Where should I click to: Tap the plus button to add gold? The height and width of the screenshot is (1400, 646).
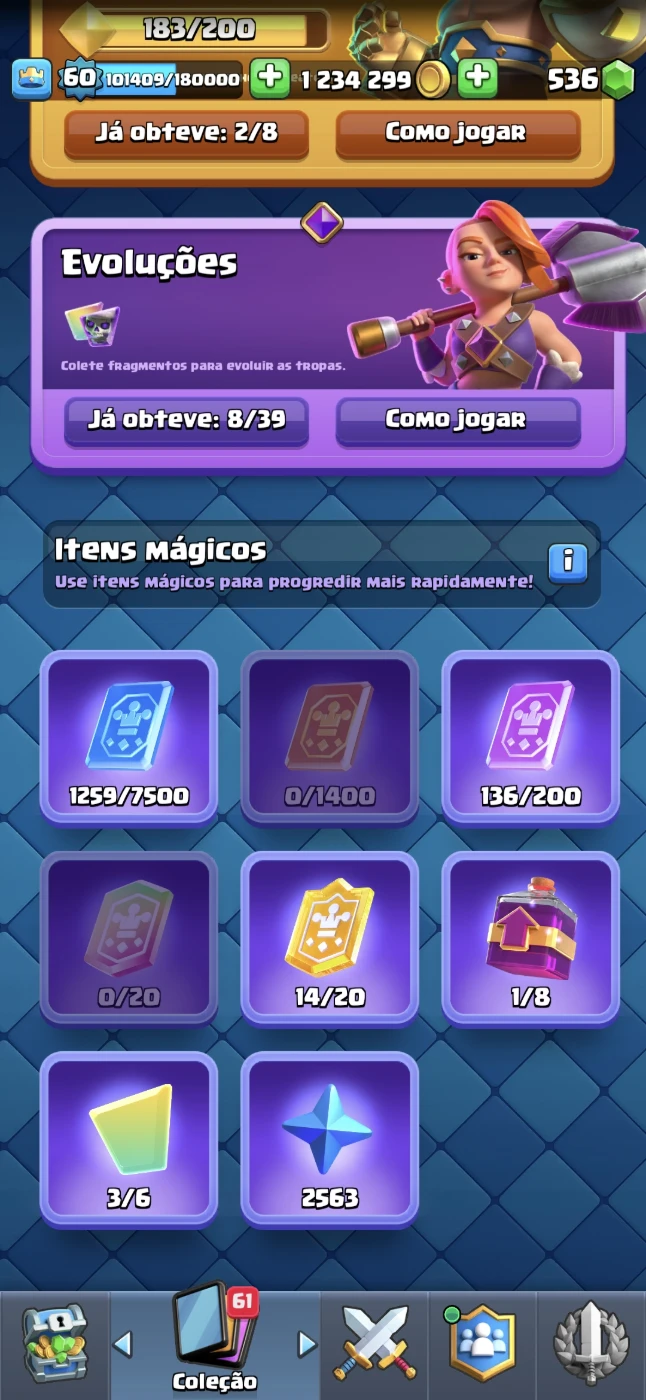478,79
